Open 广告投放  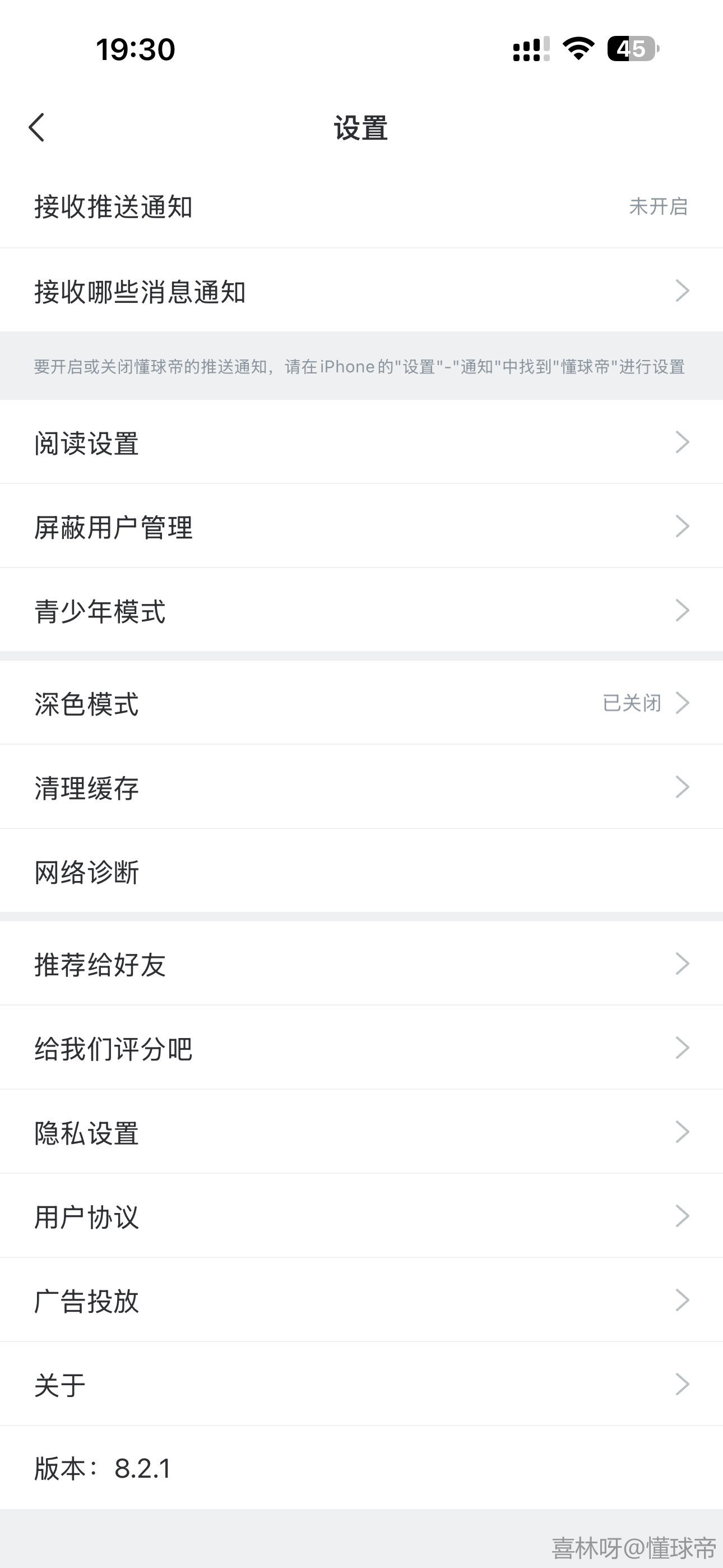[x=361, y=1300]
